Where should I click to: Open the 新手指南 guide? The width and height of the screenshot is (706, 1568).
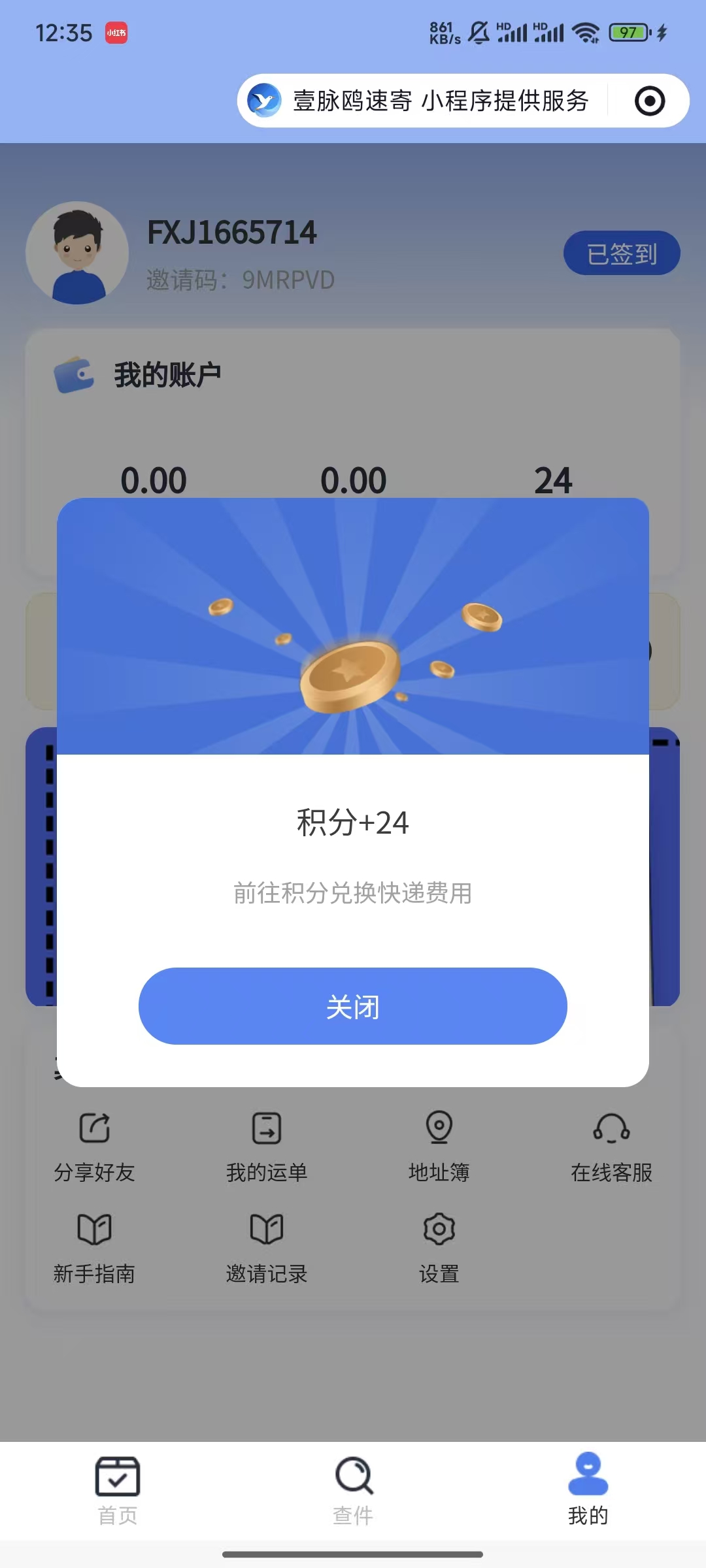[94, 1248]
